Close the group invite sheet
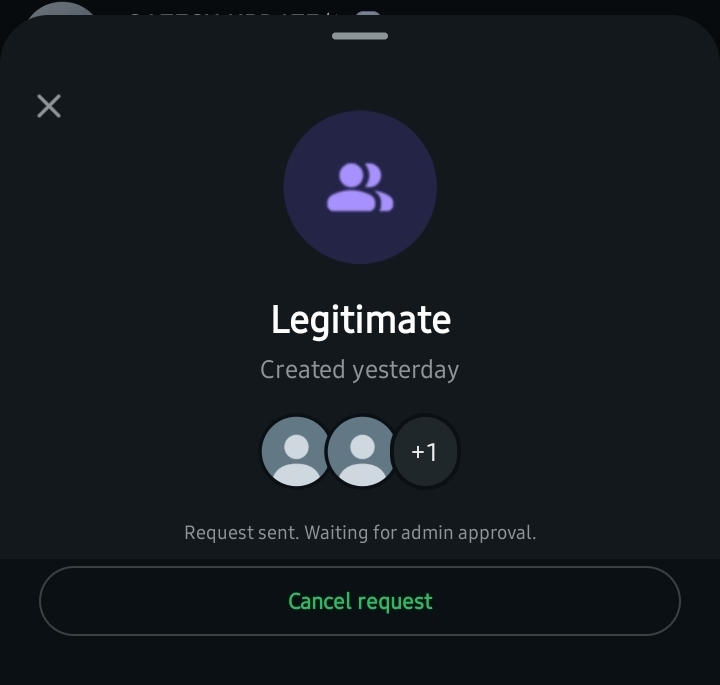This screenshot has height=685, width=720. [x=49, y=106]
